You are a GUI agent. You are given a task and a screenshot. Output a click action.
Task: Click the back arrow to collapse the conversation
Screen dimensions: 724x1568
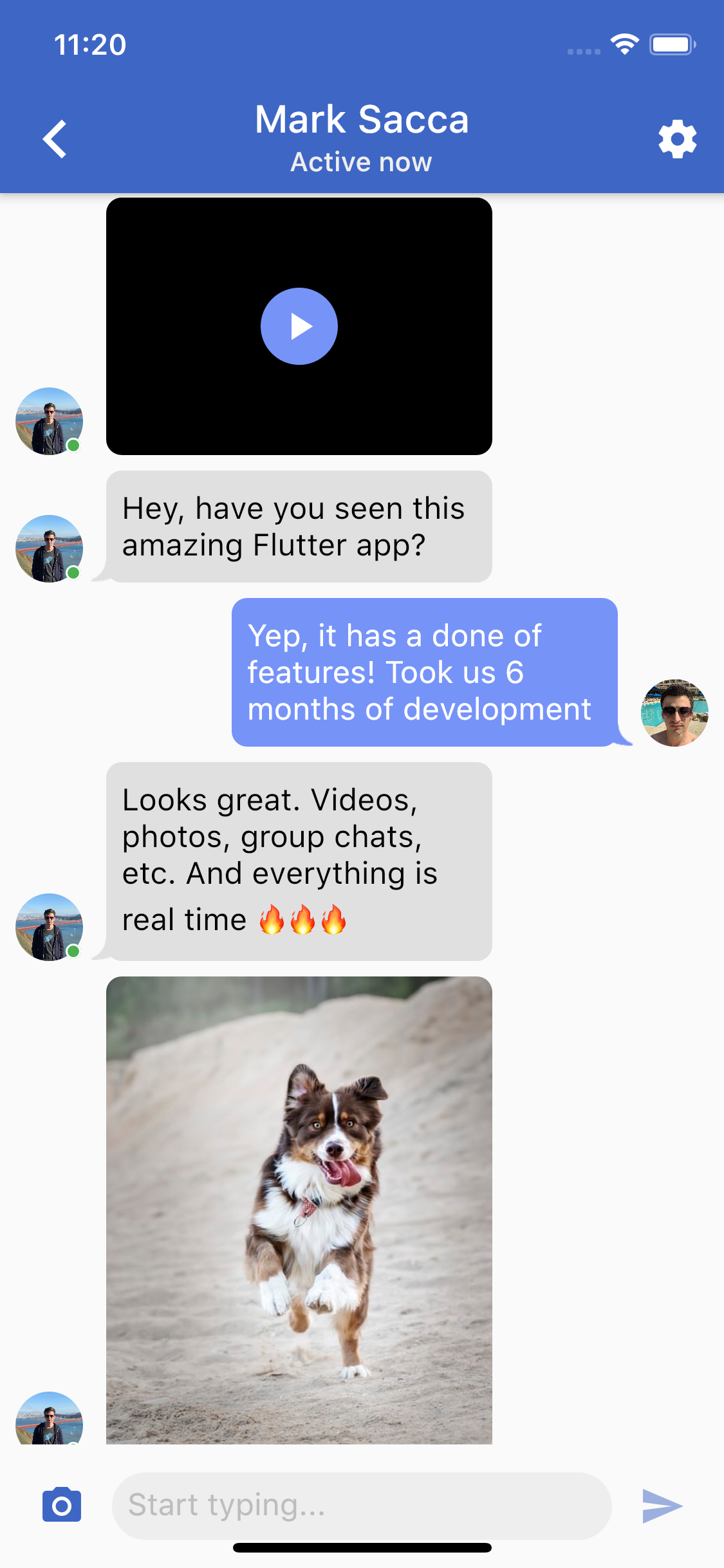pyautogui.click(x=55, y=138)
